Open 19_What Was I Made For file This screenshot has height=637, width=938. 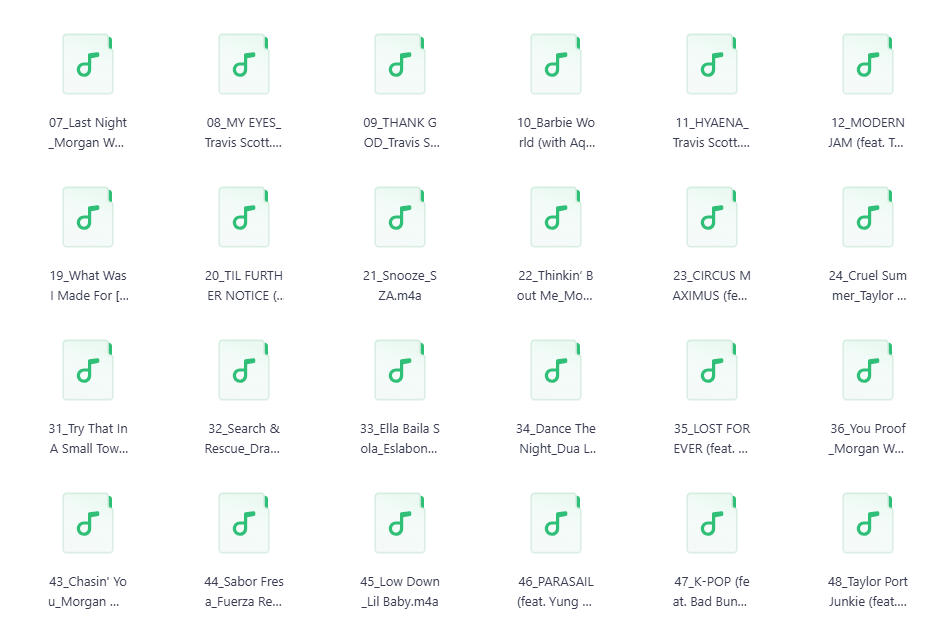(x=88, y=217)
